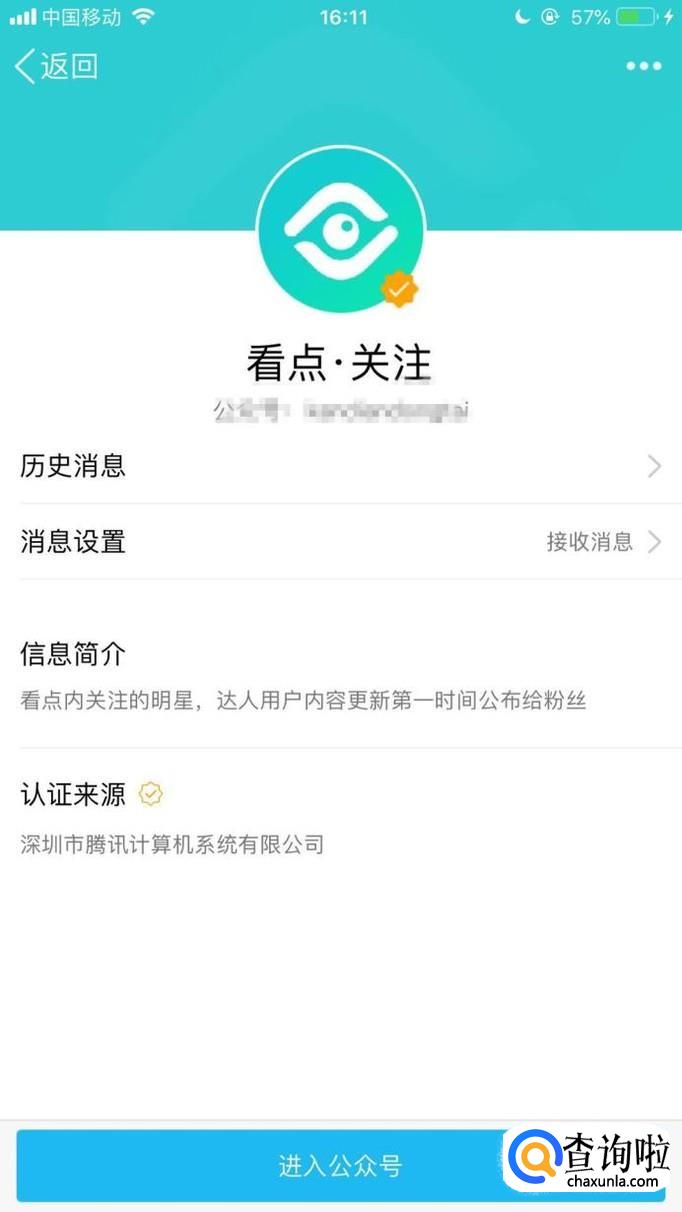This screenshot has height=1212, width=682.
Task: Open 消息设置 message settings
Action: [340, 542]
